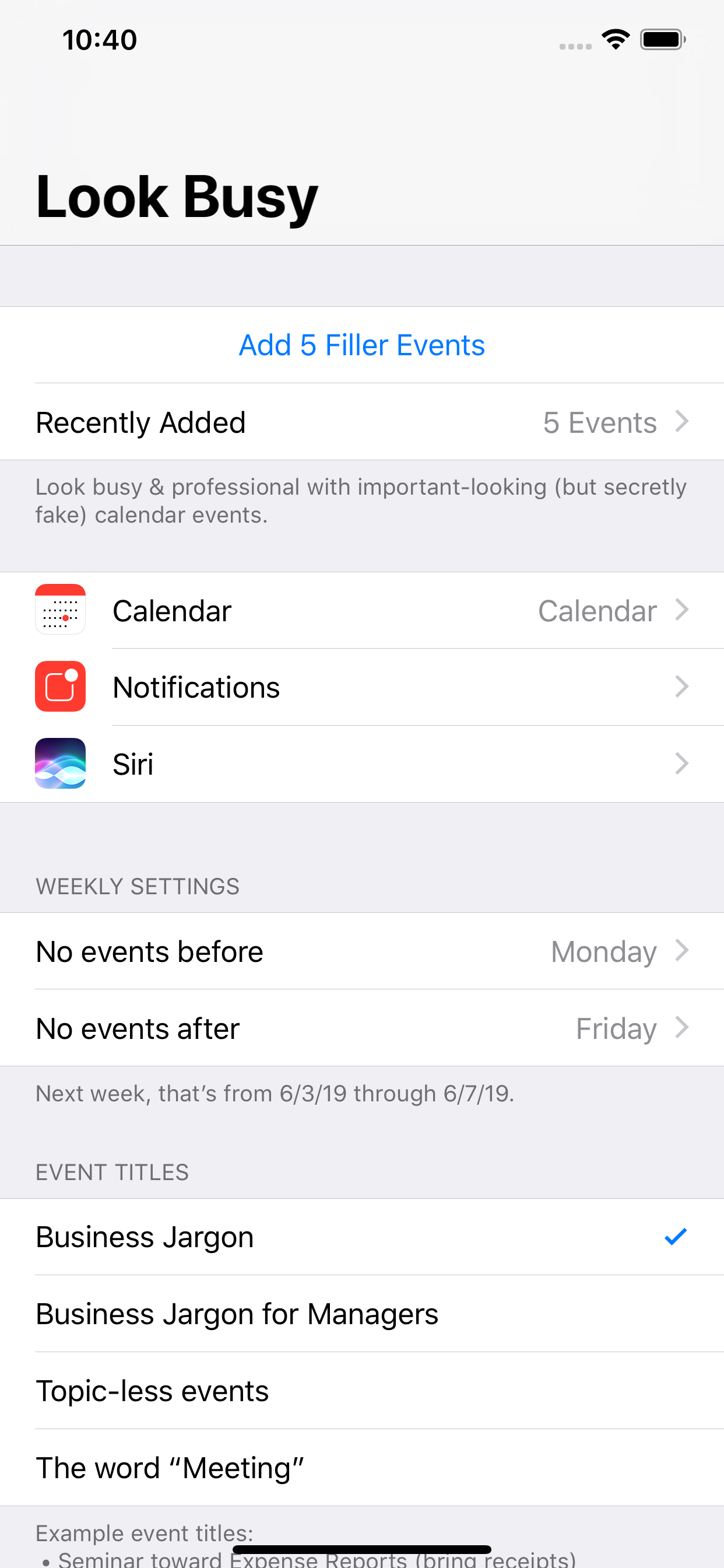Select Topic-less events option

pyautogui.click(x=361, y=1390)
